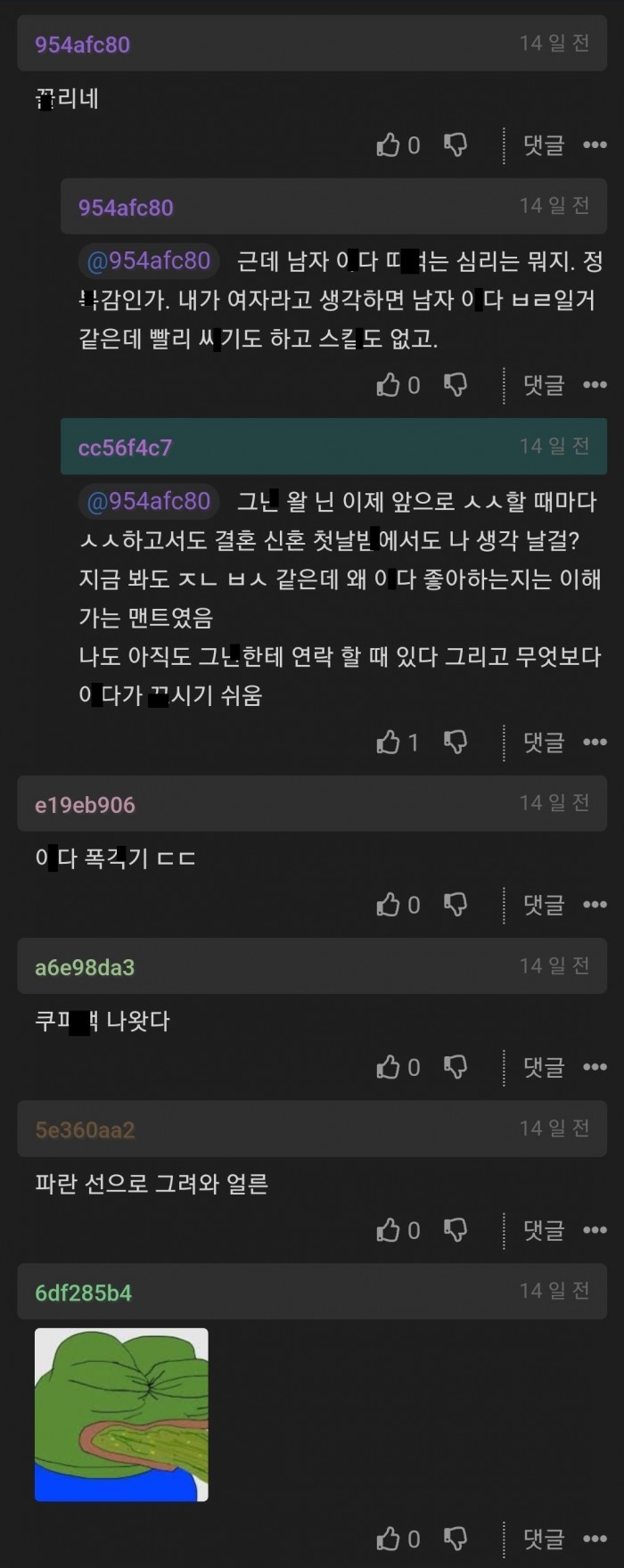Like the comment by a6e98da3
The width and height of the screenshot is (624, 1568).
click(x=389, y=1067)
